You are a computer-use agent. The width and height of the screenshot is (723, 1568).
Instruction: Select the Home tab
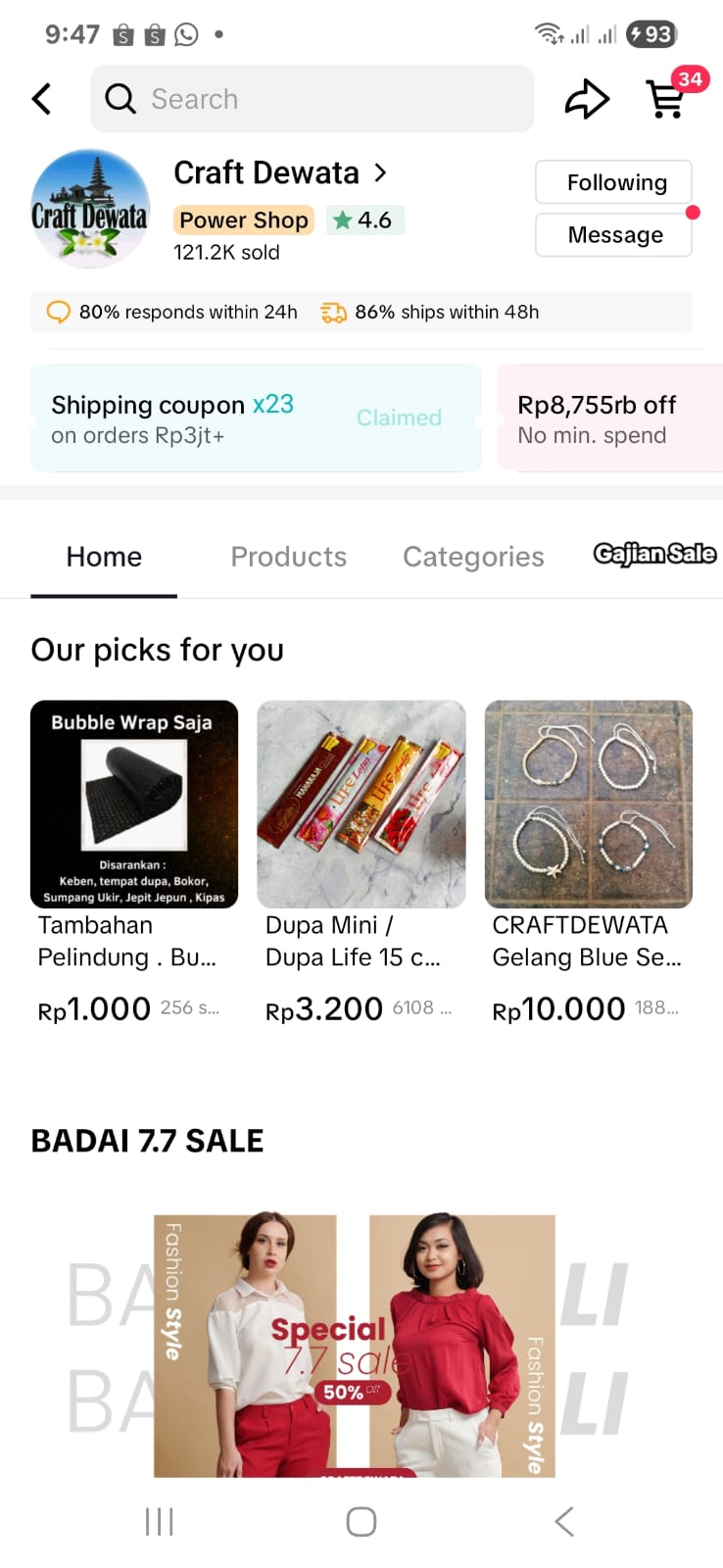[104, 557]
